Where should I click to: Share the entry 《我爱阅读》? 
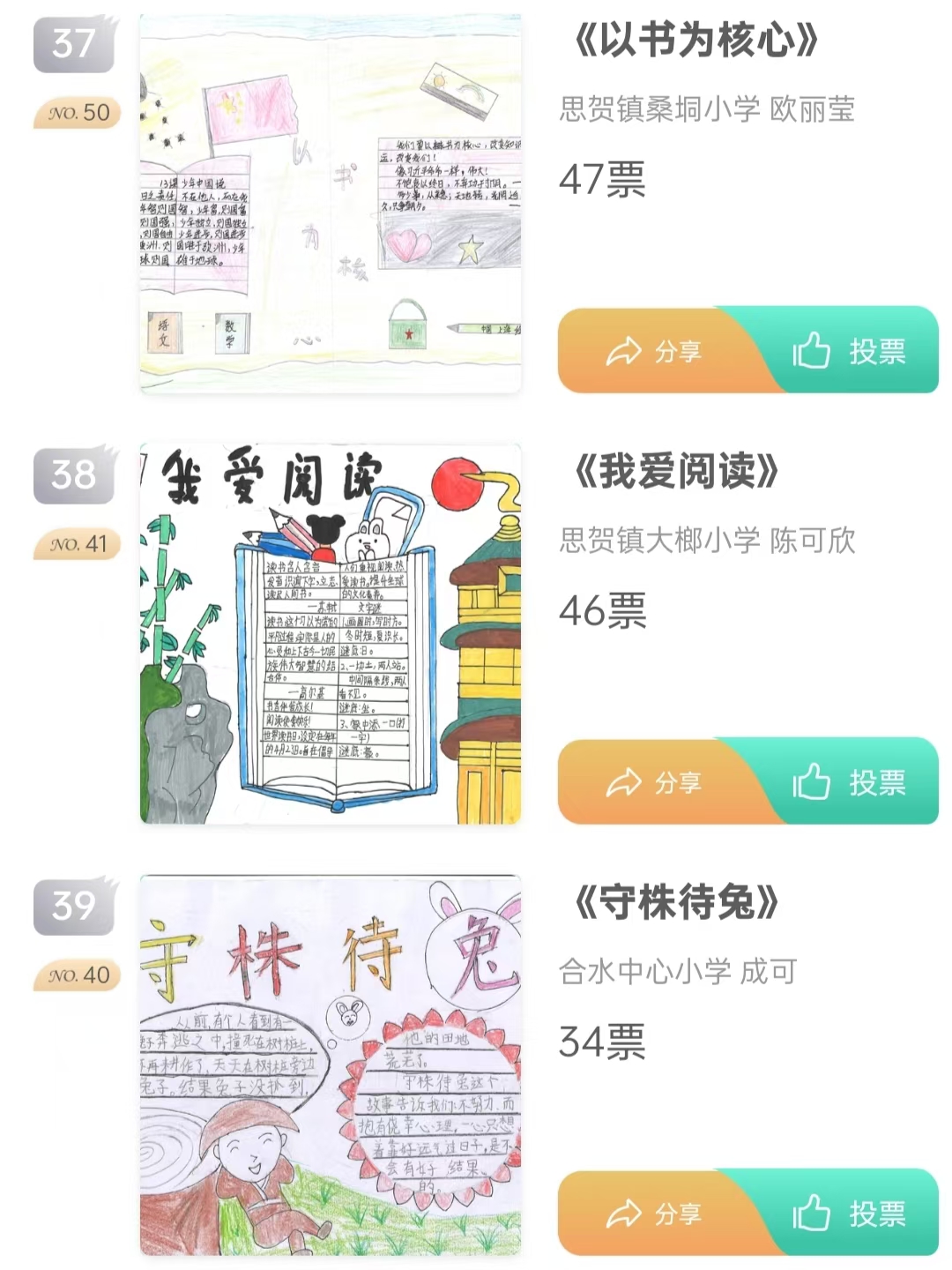pos(654,782)
